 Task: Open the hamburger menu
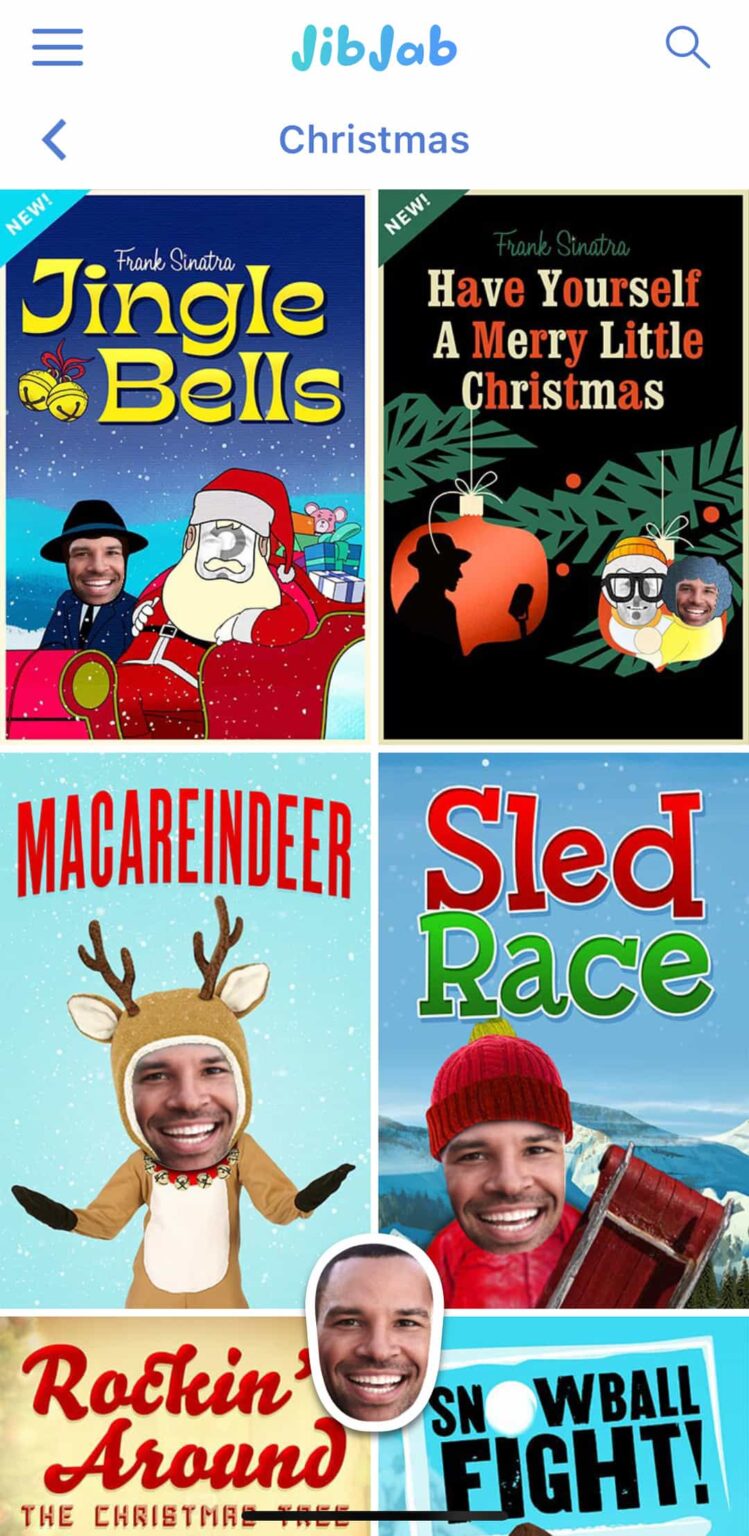pyautogui.click(x=57, y=47)
